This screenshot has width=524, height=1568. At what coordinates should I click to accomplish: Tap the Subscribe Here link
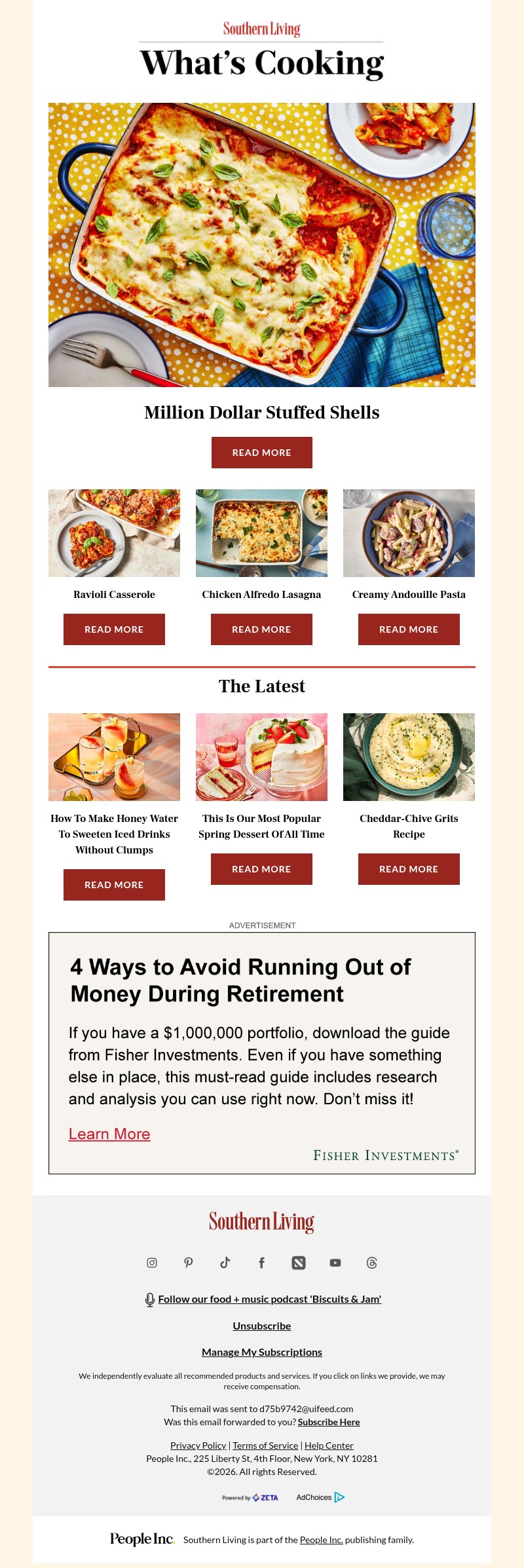tap(329, 1422)
